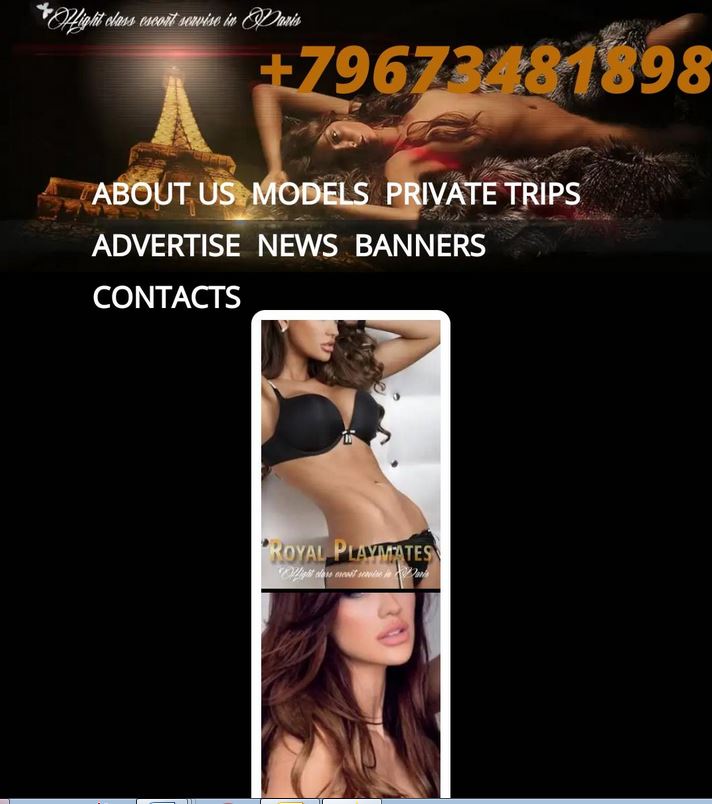Open the About Us page
The height and width of the screenshot is (804, 712).
pyautogui.click(x=163, y=194)
